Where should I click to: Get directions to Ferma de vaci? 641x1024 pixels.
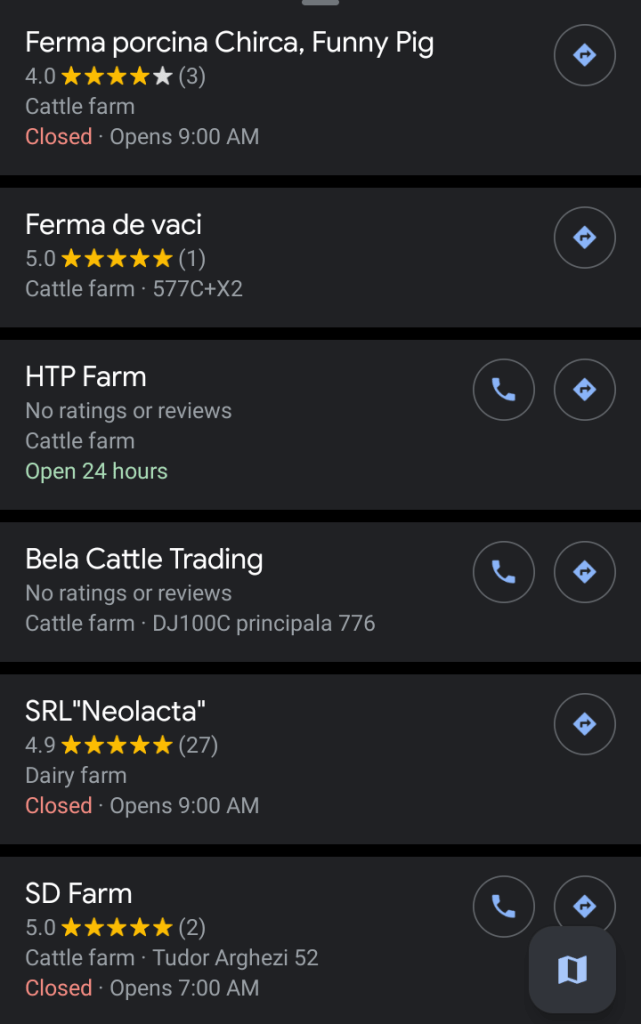point(585,237)
